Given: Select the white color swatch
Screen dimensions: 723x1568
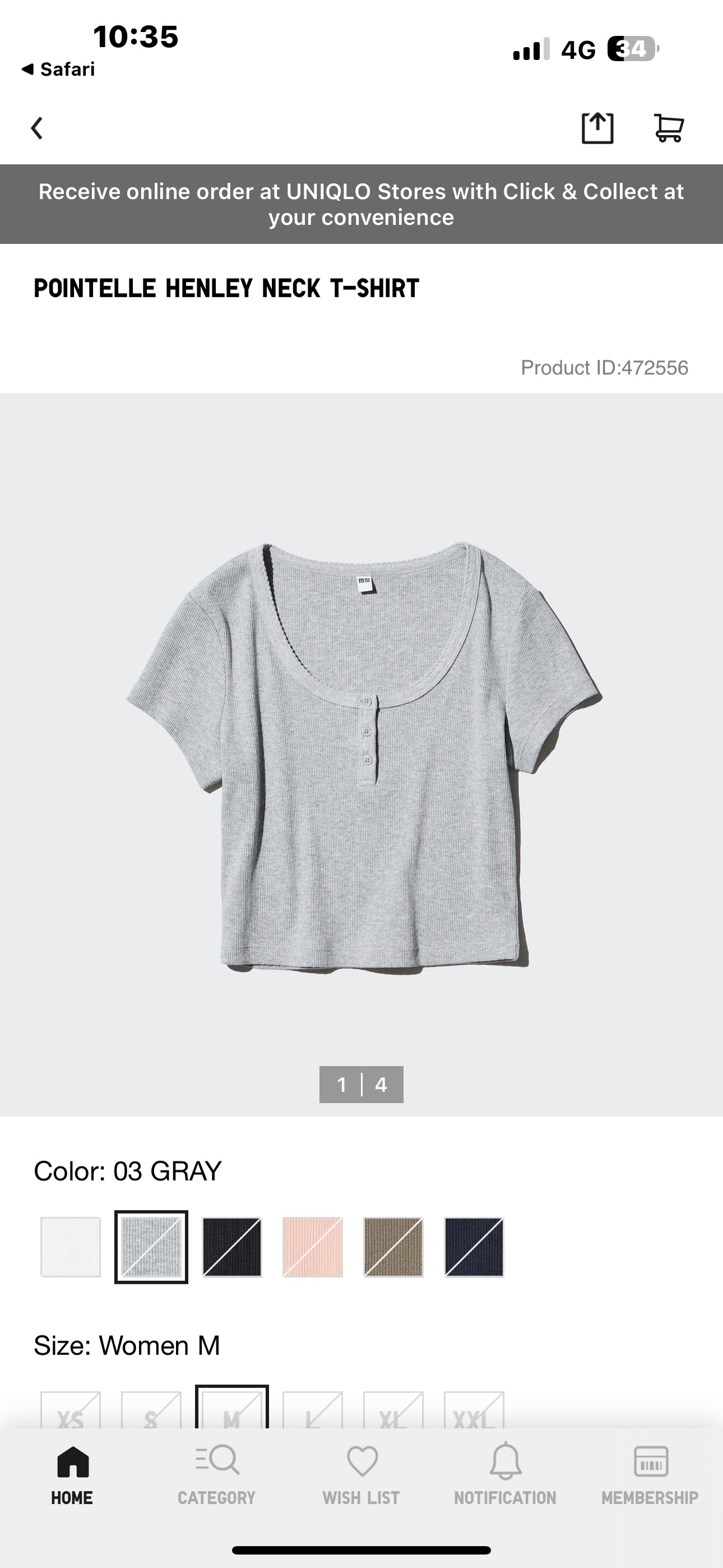Looking at the screenshot, I should click(x=71, y=1247).
